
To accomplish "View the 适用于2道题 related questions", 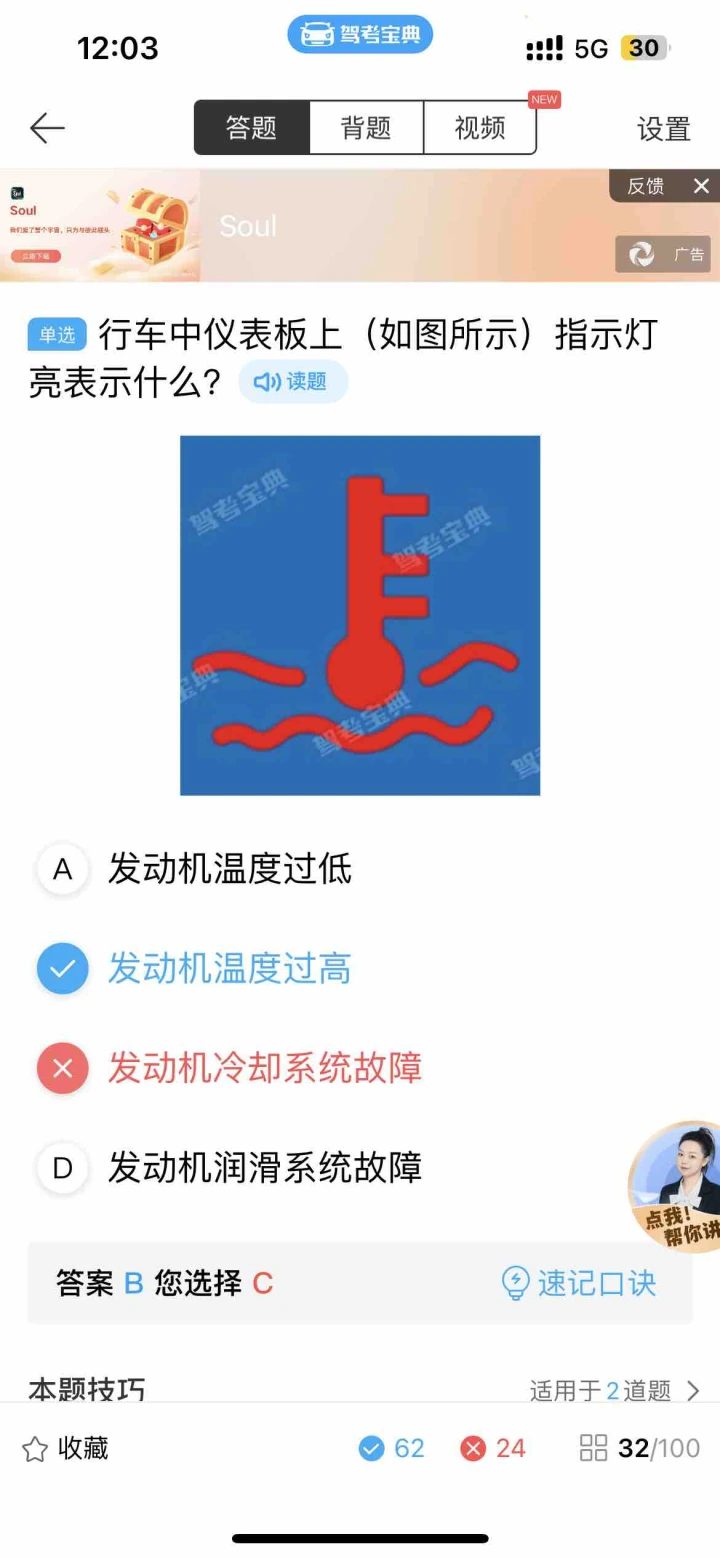I will pos(615,1390).
